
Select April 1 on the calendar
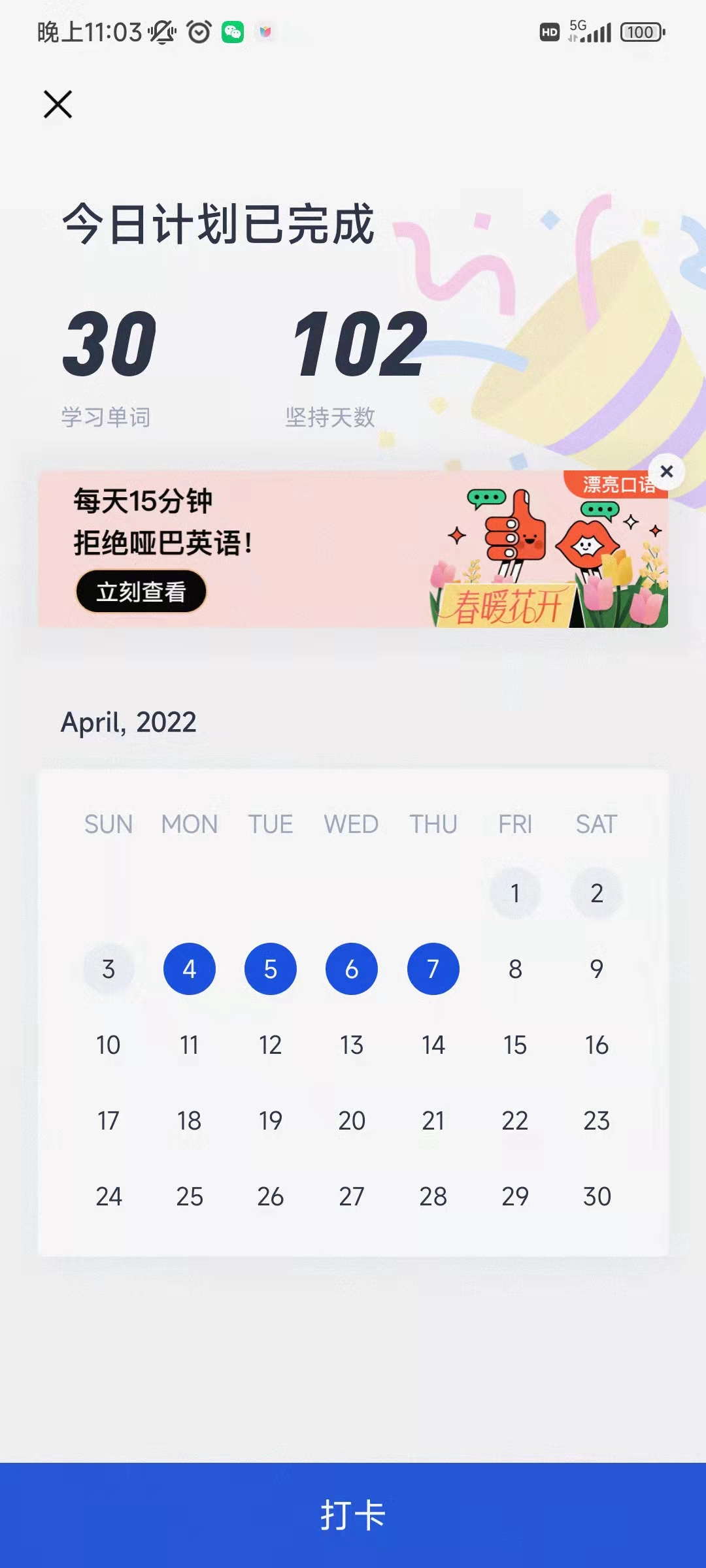tap(515, 893)
